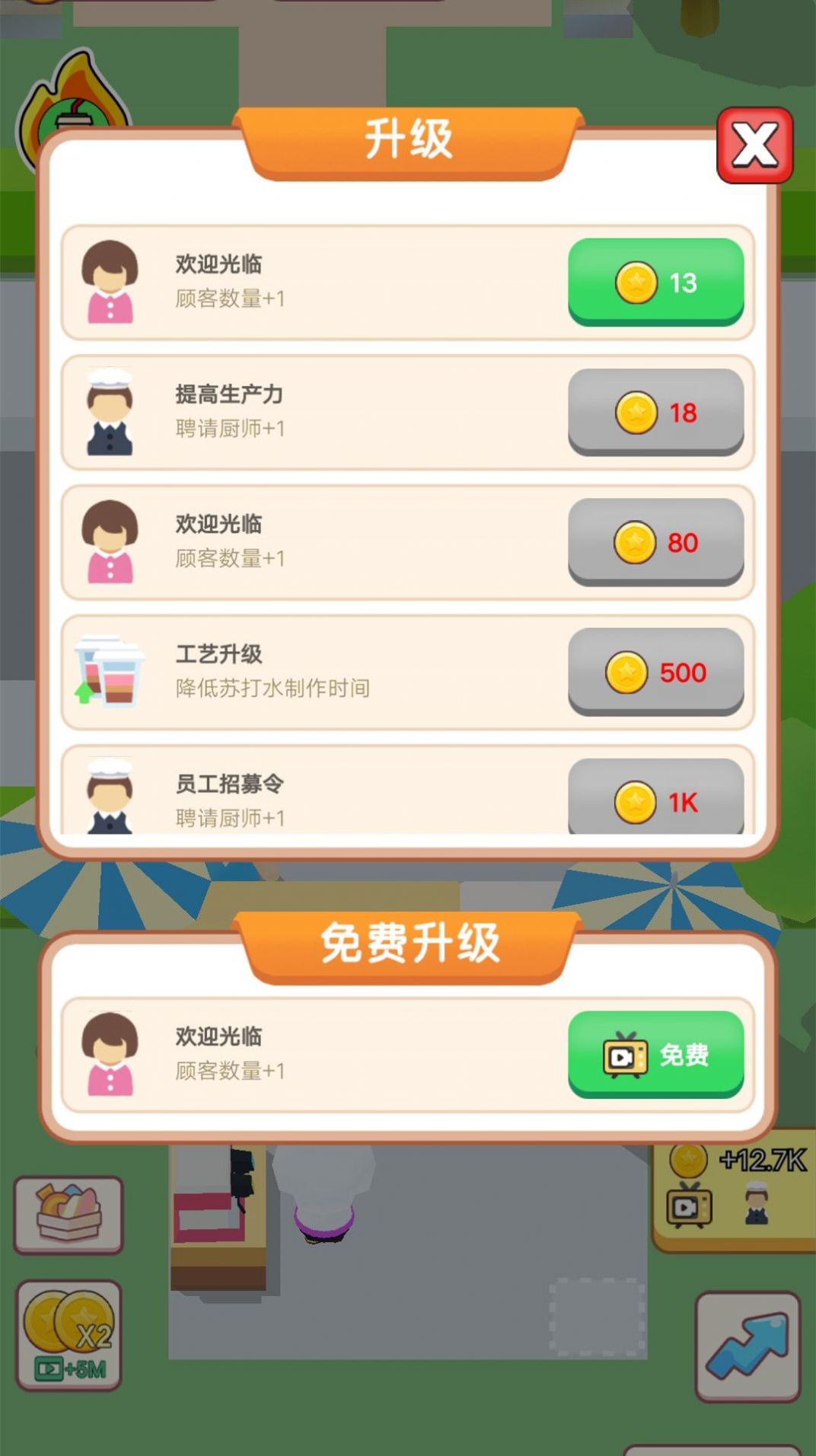Purchase 欢迎光临 upgrade for 13 coins
This screenshot has height=1456, width=816.
[x=655, y=283]
